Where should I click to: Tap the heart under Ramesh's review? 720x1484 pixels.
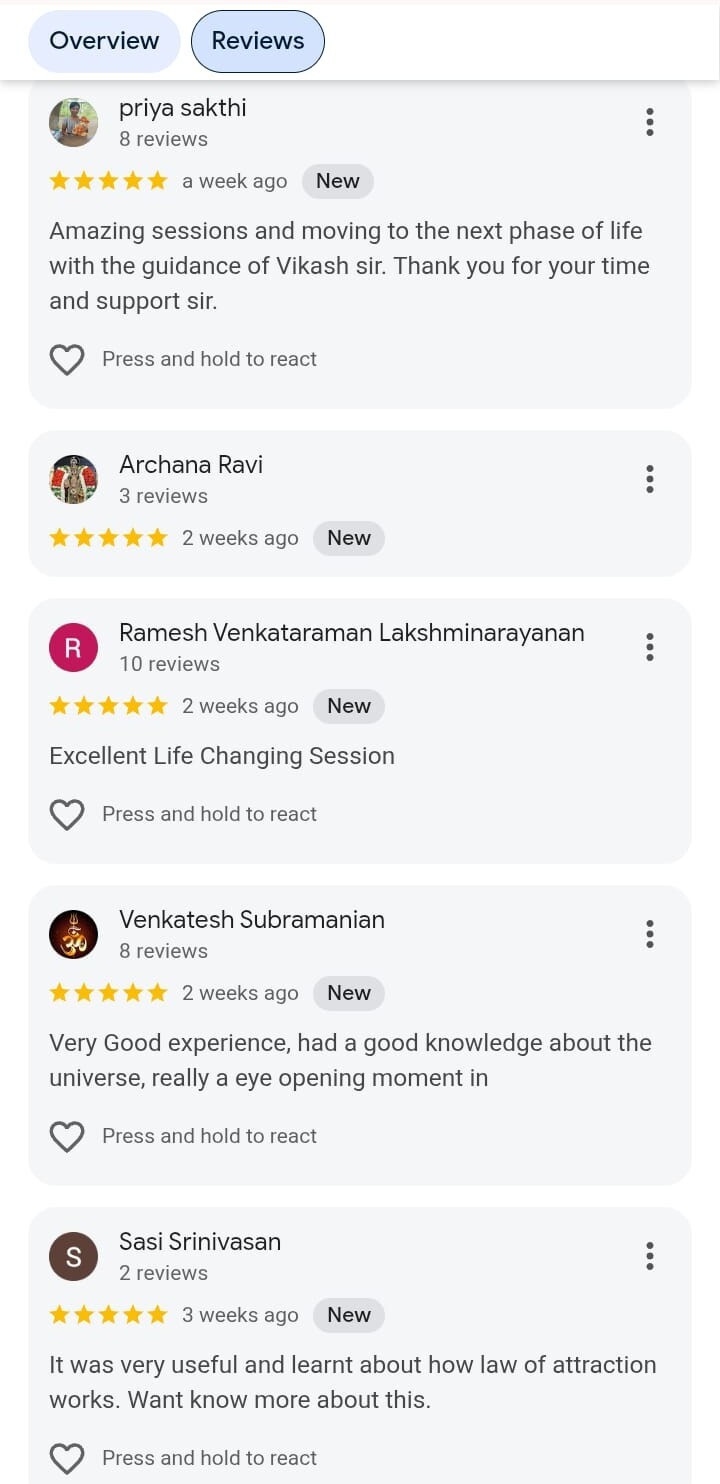click(67, 814)
